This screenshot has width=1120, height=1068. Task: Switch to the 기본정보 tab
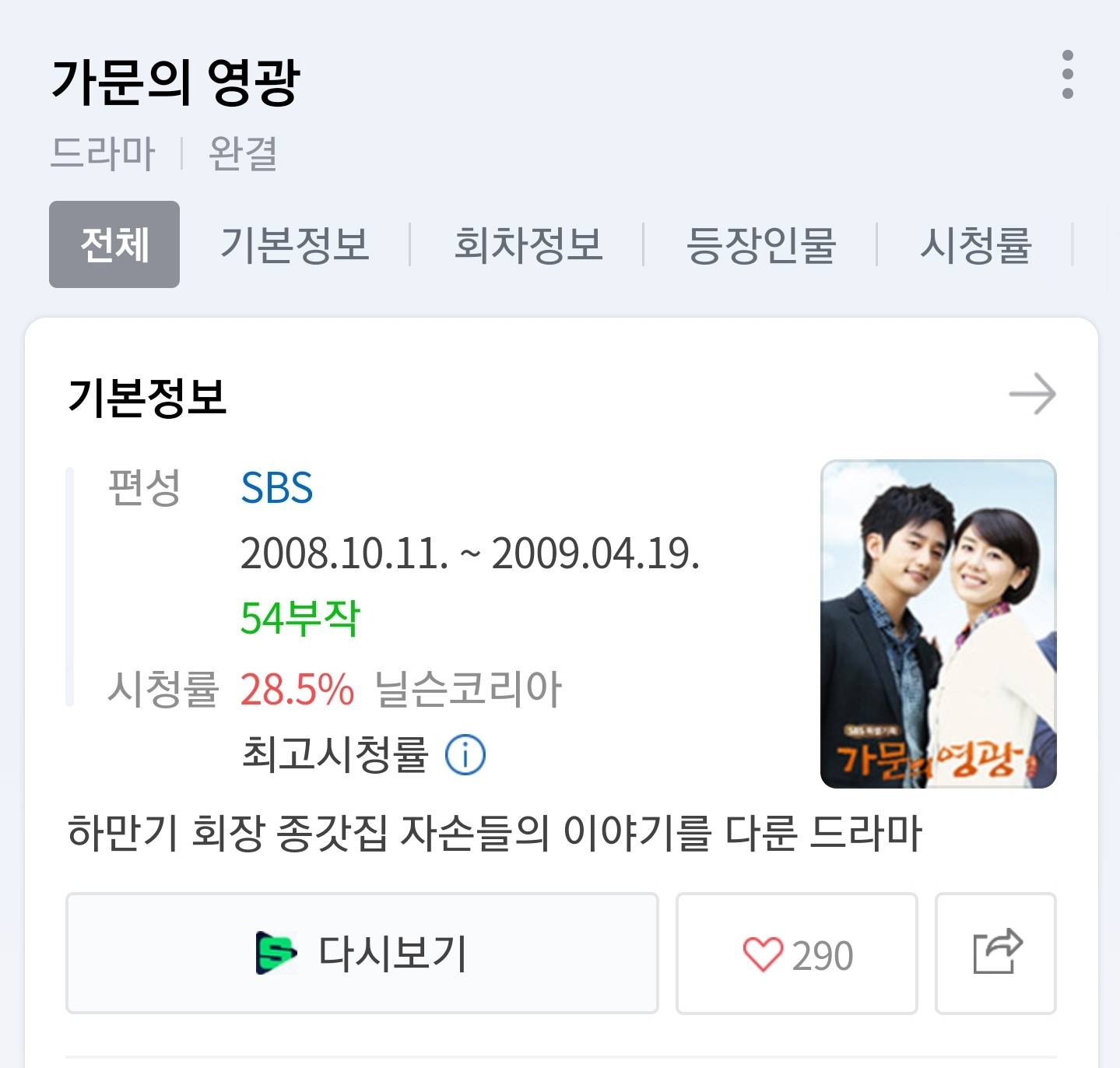[x=294, y=244]
